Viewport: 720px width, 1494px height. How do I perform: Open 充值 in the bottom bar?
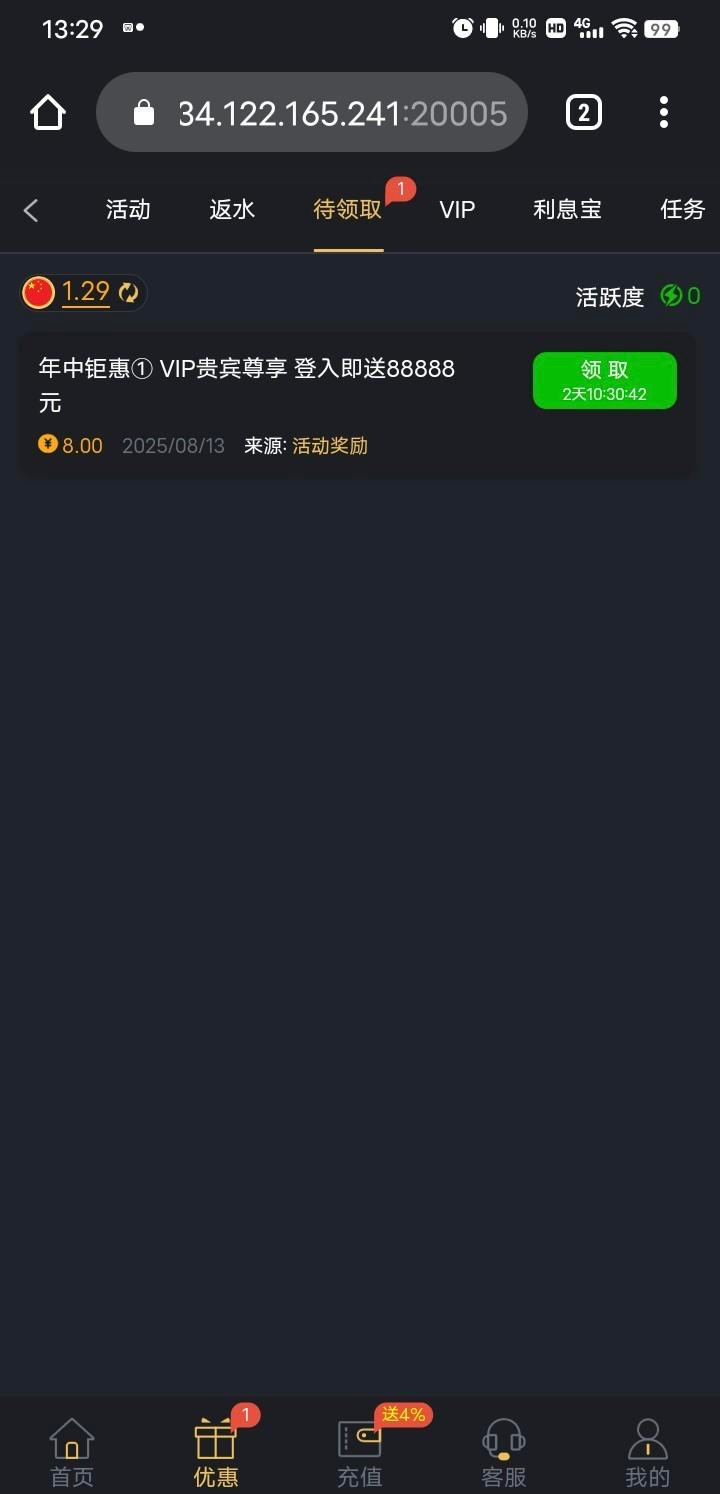[360, 1452]
